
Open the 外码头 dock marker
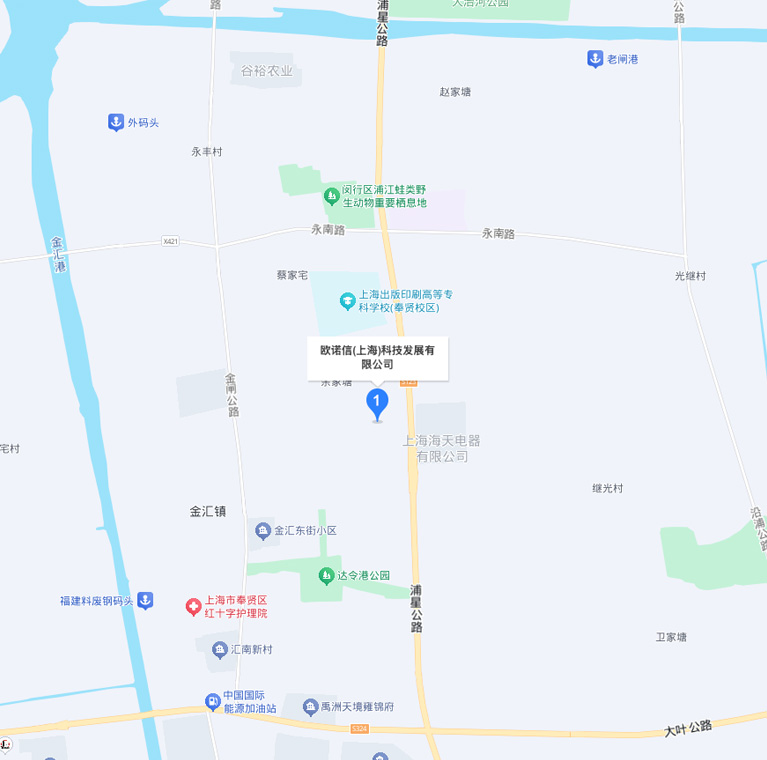(x=116, y=122)
